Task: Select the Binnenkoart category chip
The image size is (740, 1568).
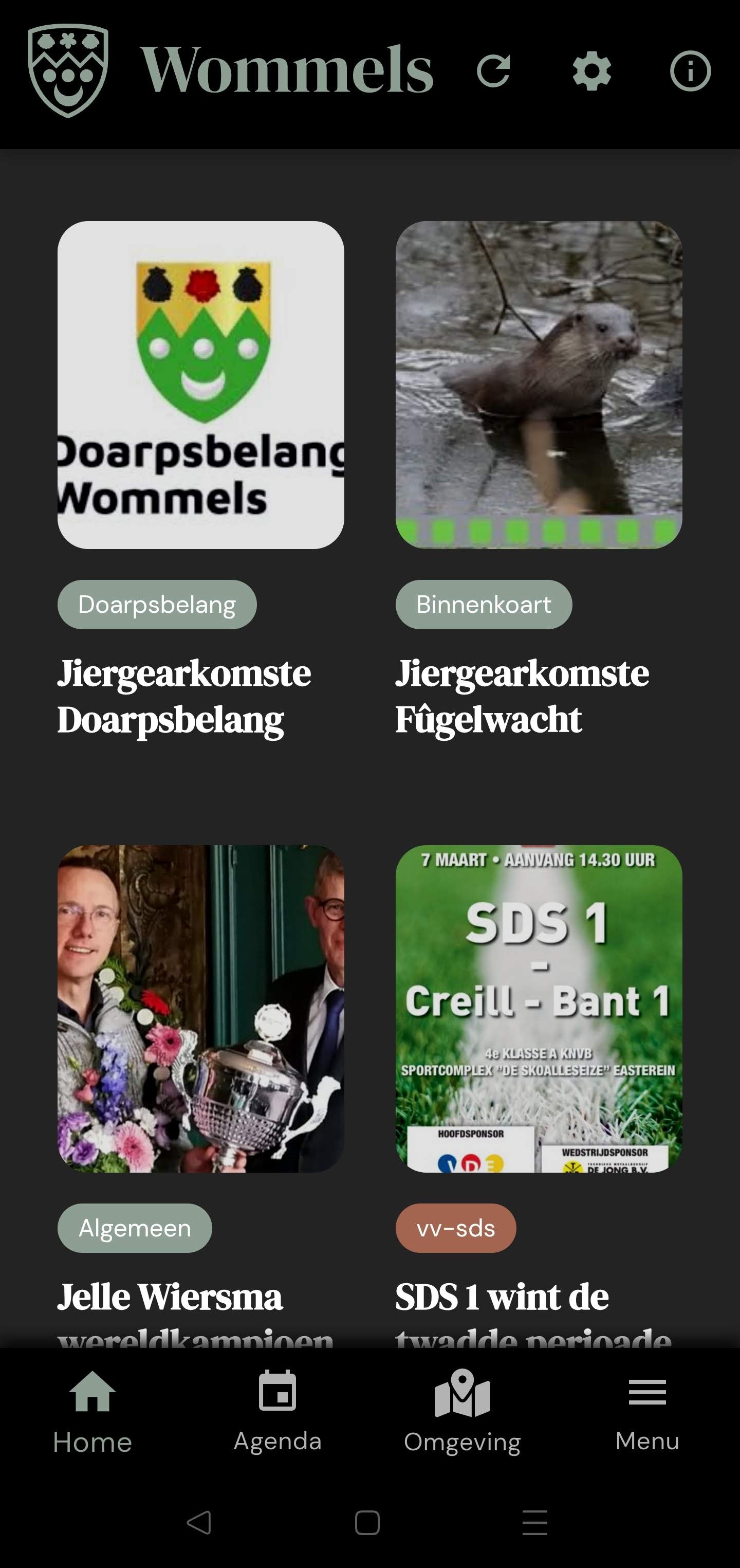Action: (x=483, y=605)
